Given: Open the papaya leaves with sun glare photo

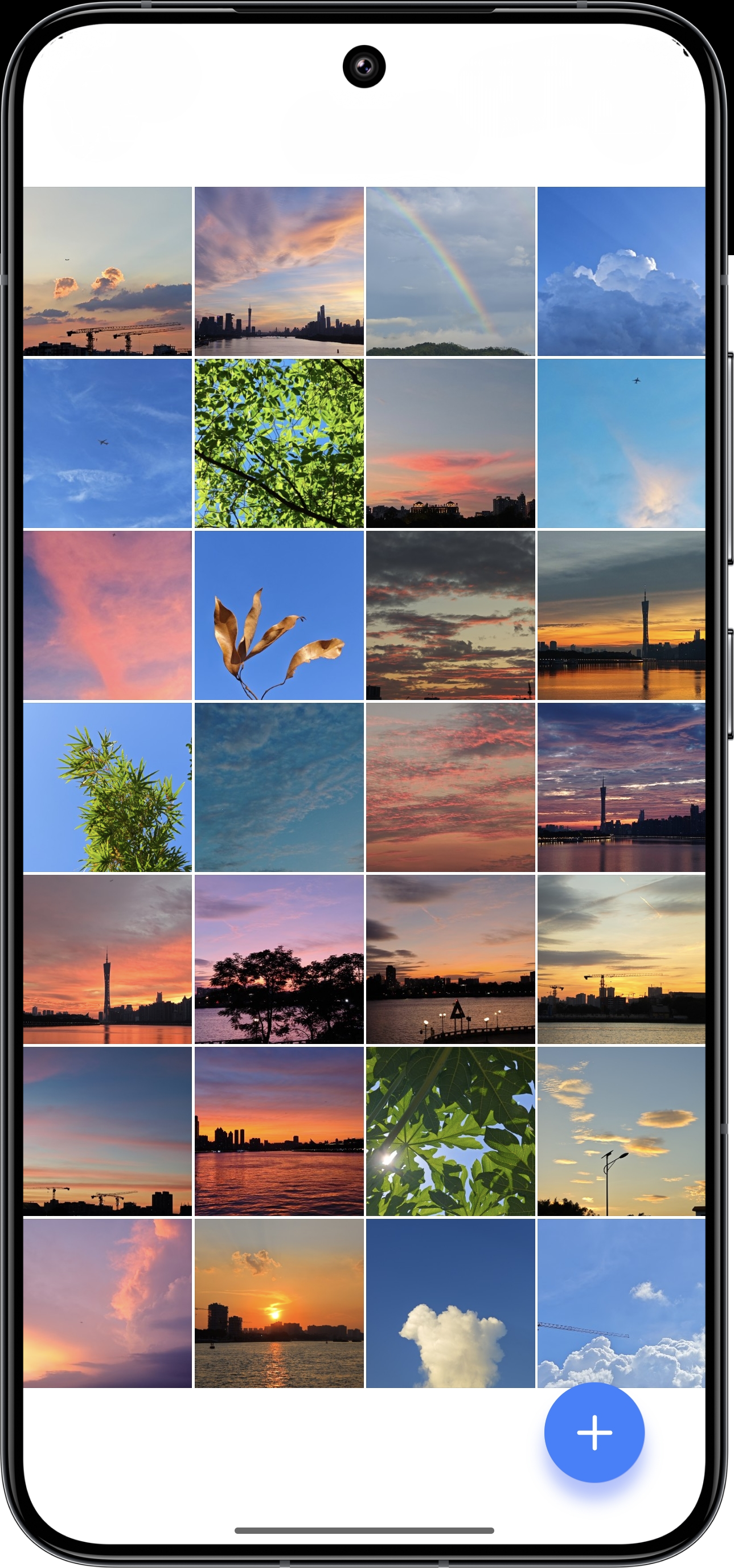Looking at the screenshot, I should pos(450,1132).
